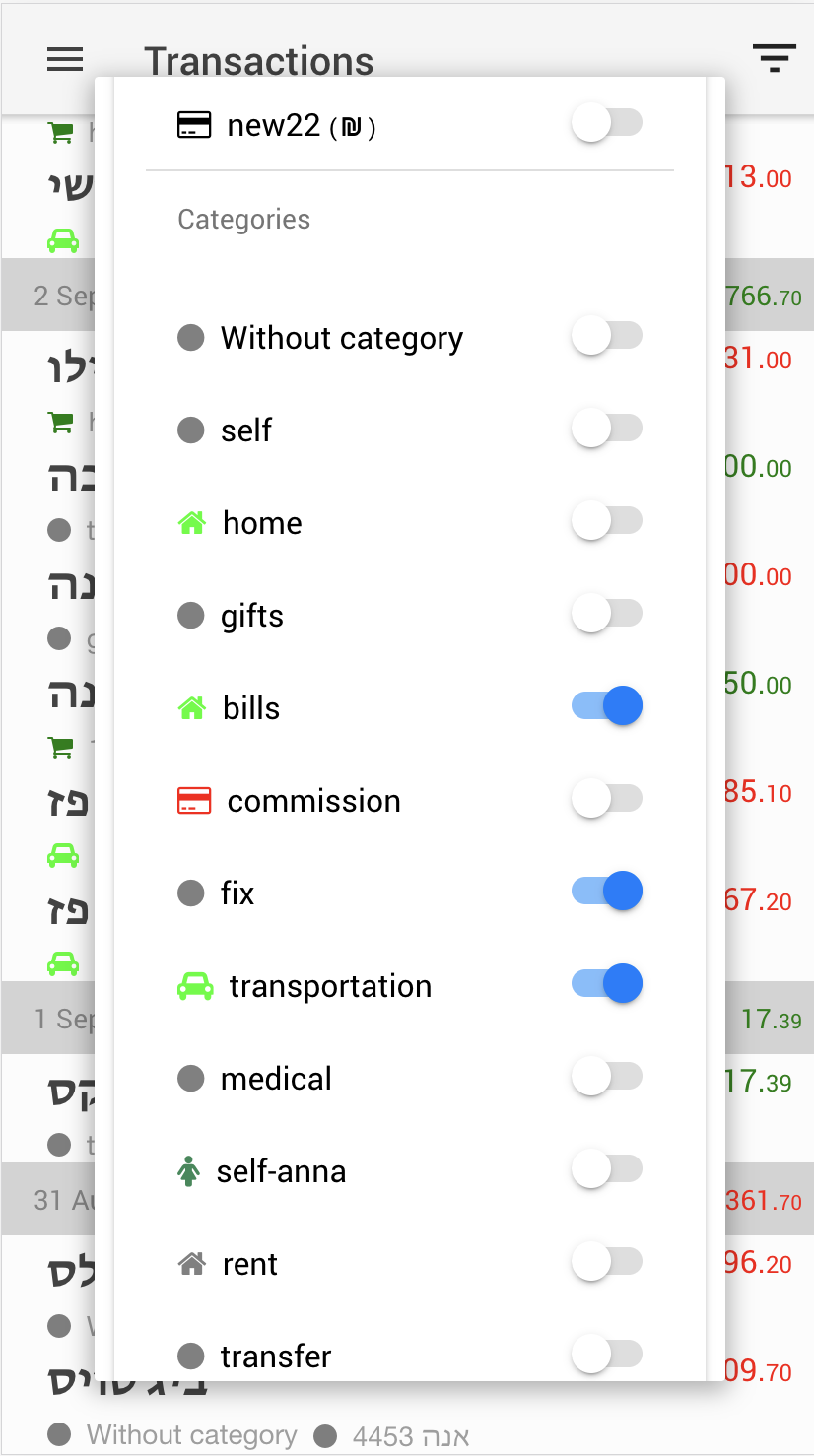Enable the self category toggle

point(605,428)
